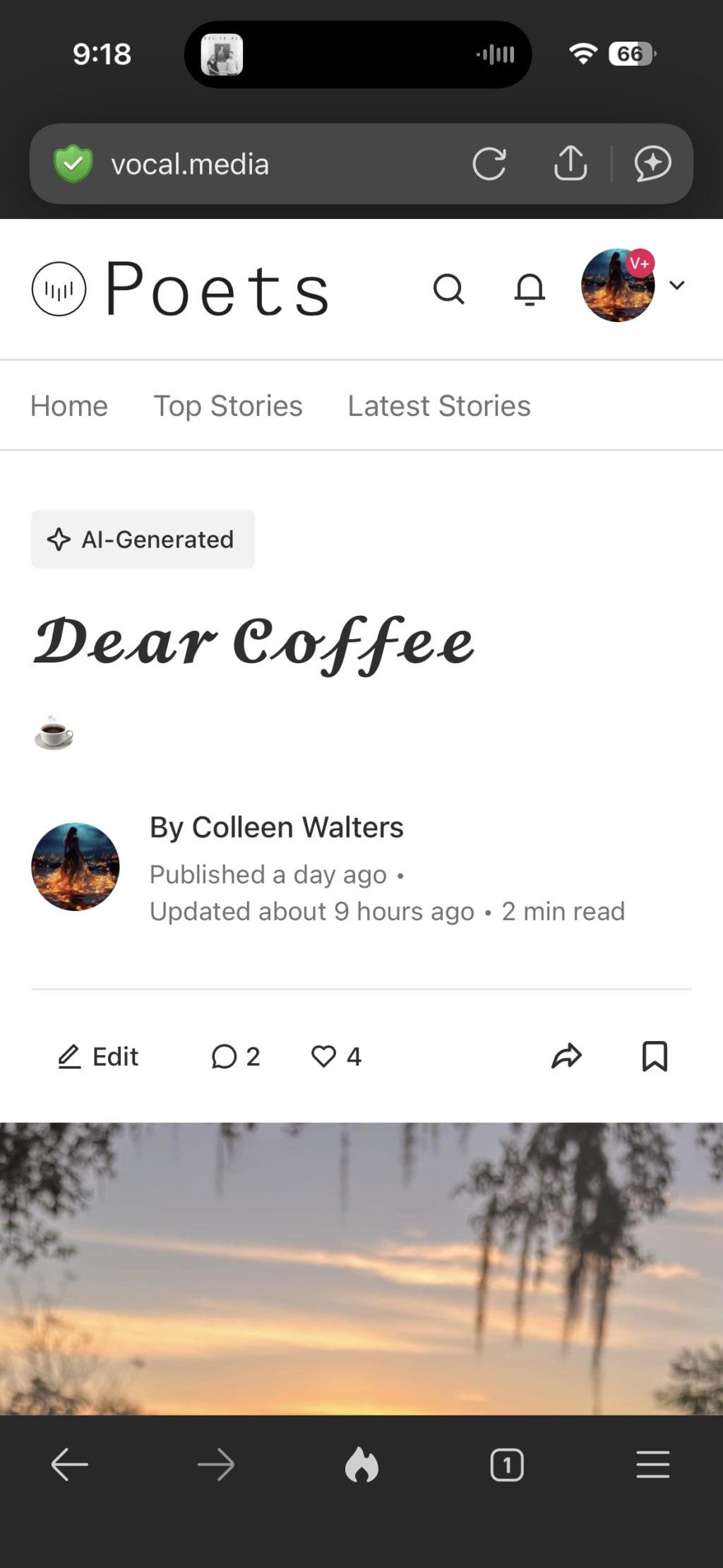The image size is (723, 1568).
Task: Open the search icon in the header
Action: coord(448,288)
